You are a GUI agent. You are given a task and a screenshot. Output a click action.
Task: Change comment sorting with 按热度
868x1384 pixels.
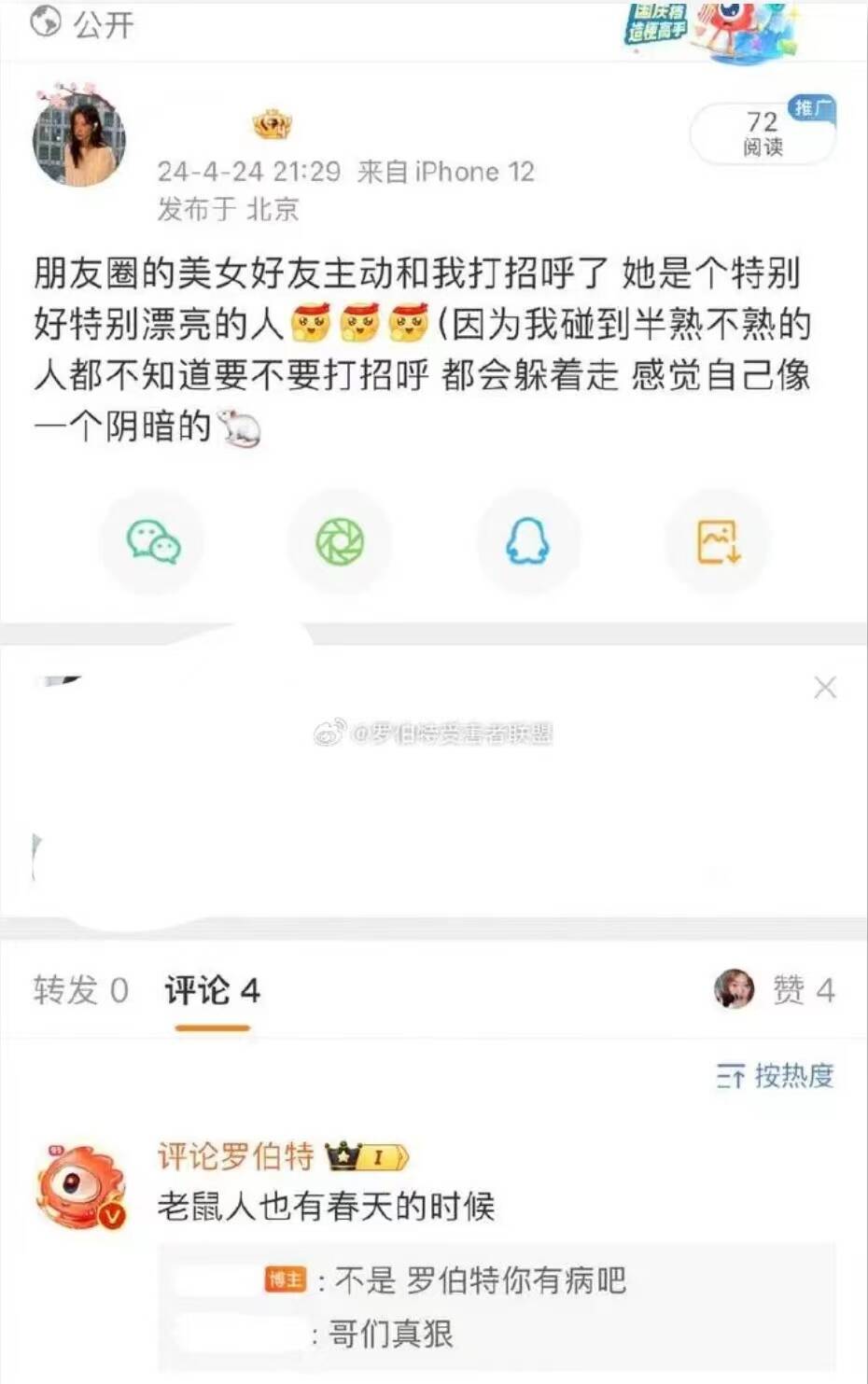[x=776, y=1076]
